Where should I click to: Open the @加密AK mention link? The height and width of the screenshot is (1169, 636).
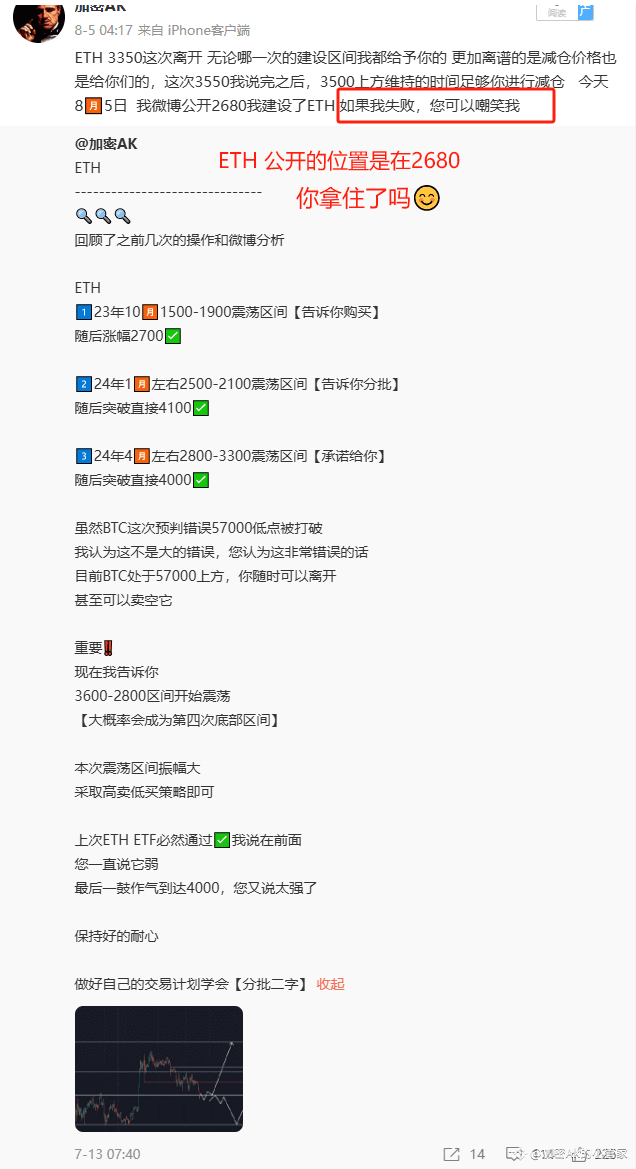pyautogui.click(x=106, y=144)
